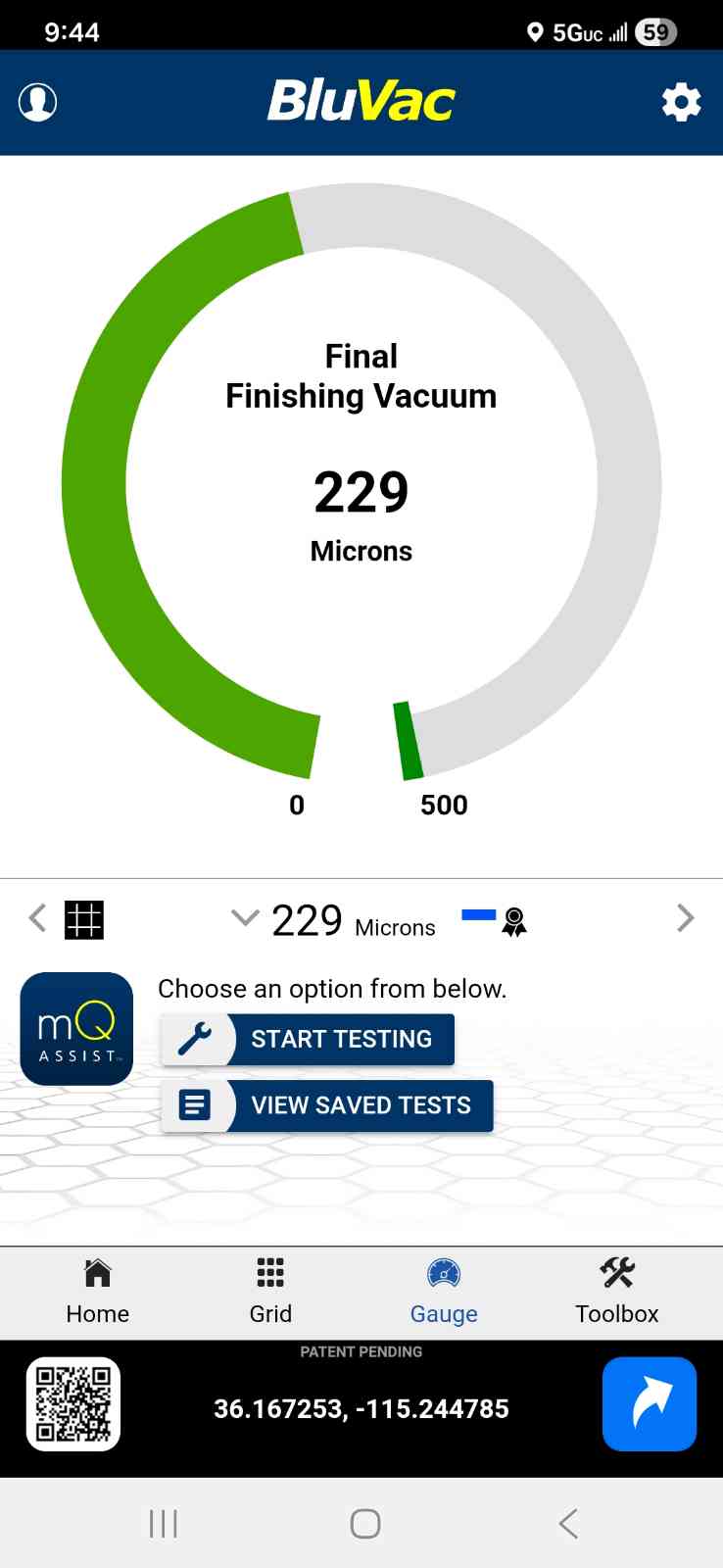This screenshot has height=1568, width=723.
Task: Go to the previous gauge with the left arrow
Action: (x=37, y=918)
